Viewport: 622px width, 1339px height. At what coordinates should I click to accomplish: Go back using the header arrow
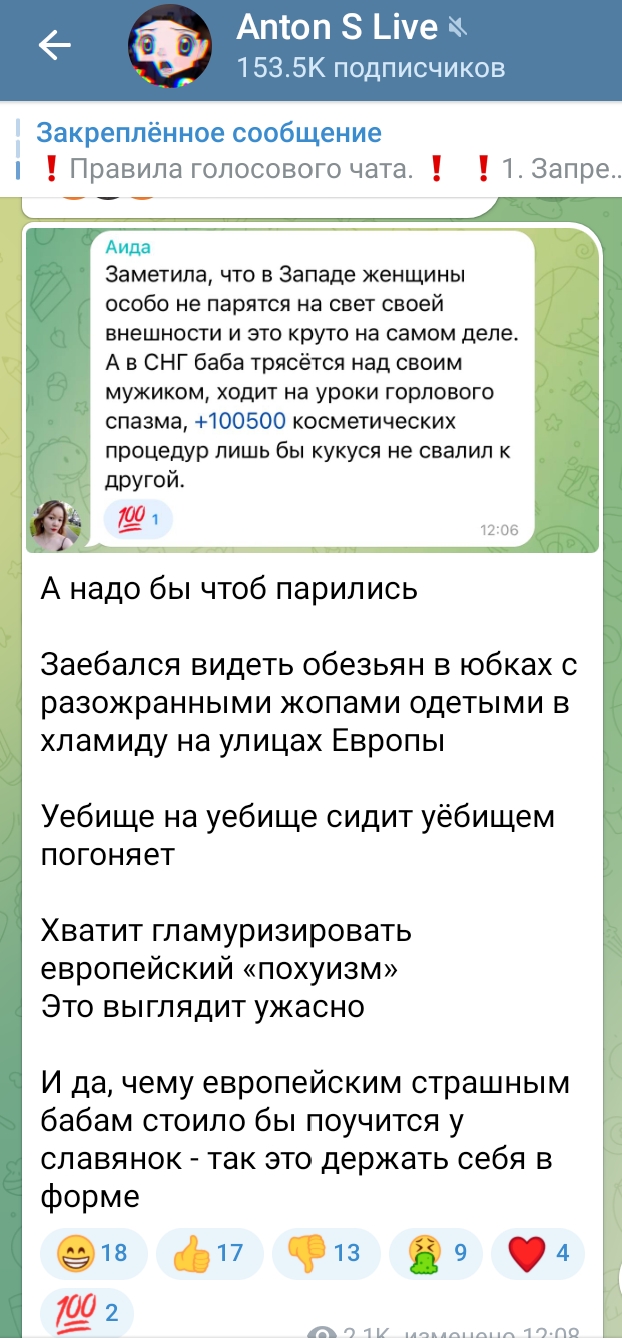54,45
